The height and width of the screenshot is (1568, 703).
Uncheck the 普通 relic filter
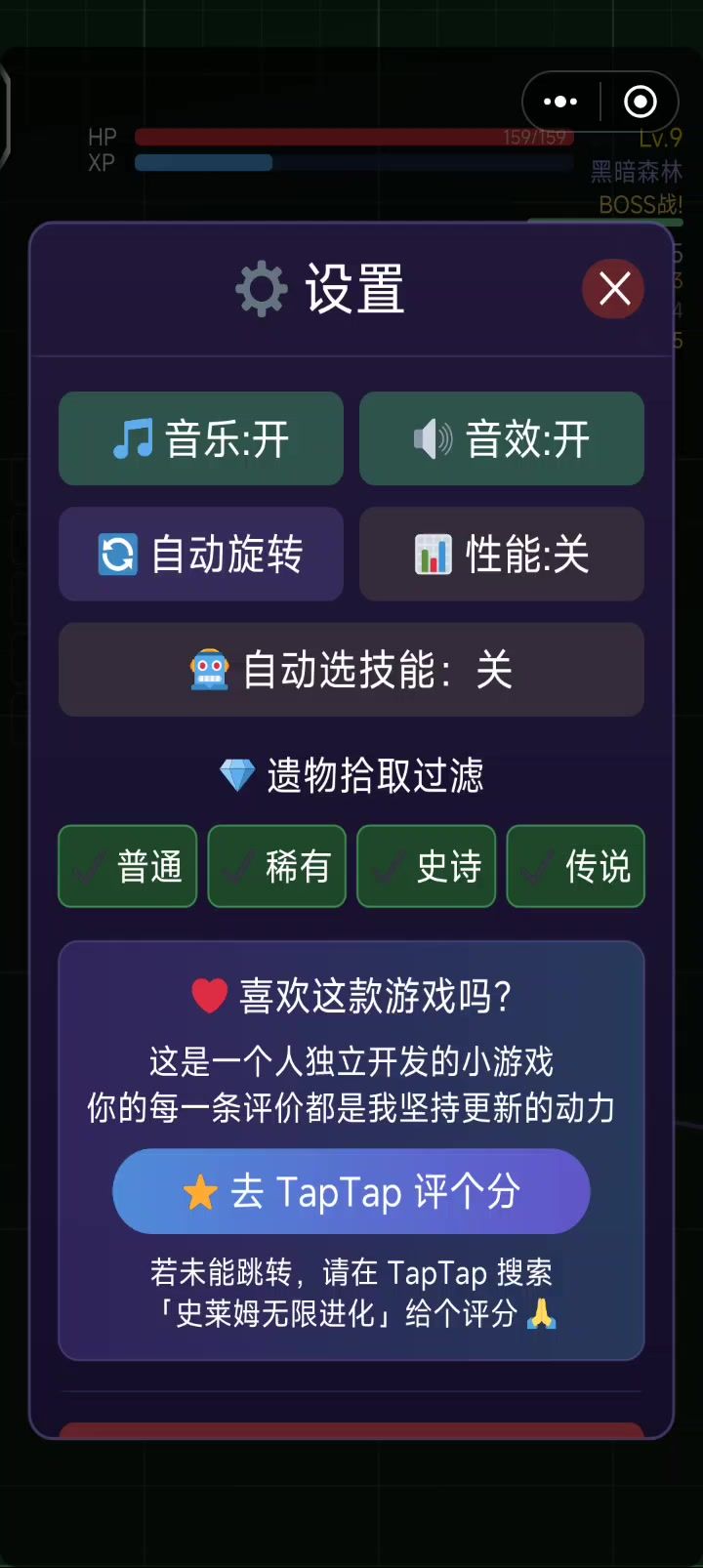[128, 867]
